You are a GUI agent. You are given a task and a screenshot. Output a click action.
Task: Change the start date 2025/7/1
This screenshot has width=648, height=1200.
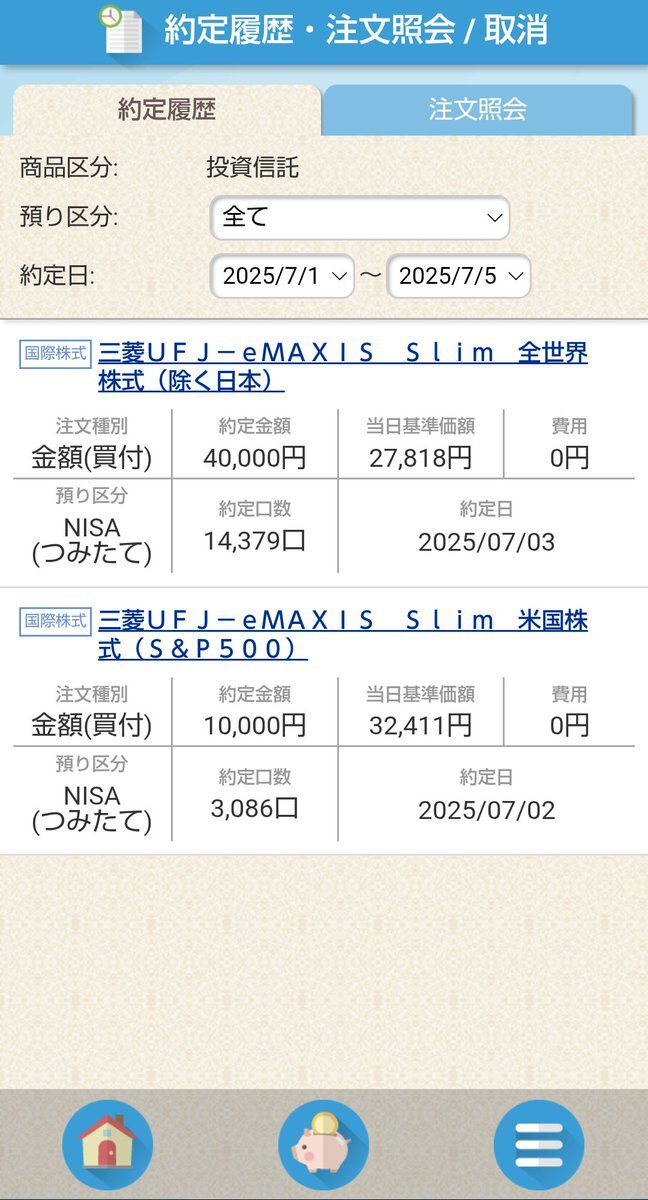(283, 276)
